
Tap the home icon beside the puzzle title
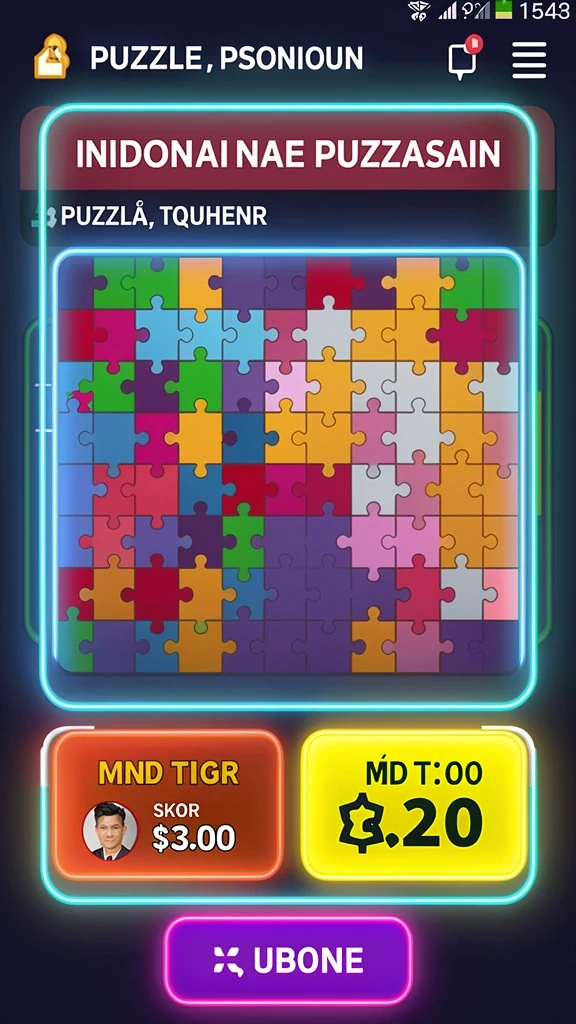(52, 57)
